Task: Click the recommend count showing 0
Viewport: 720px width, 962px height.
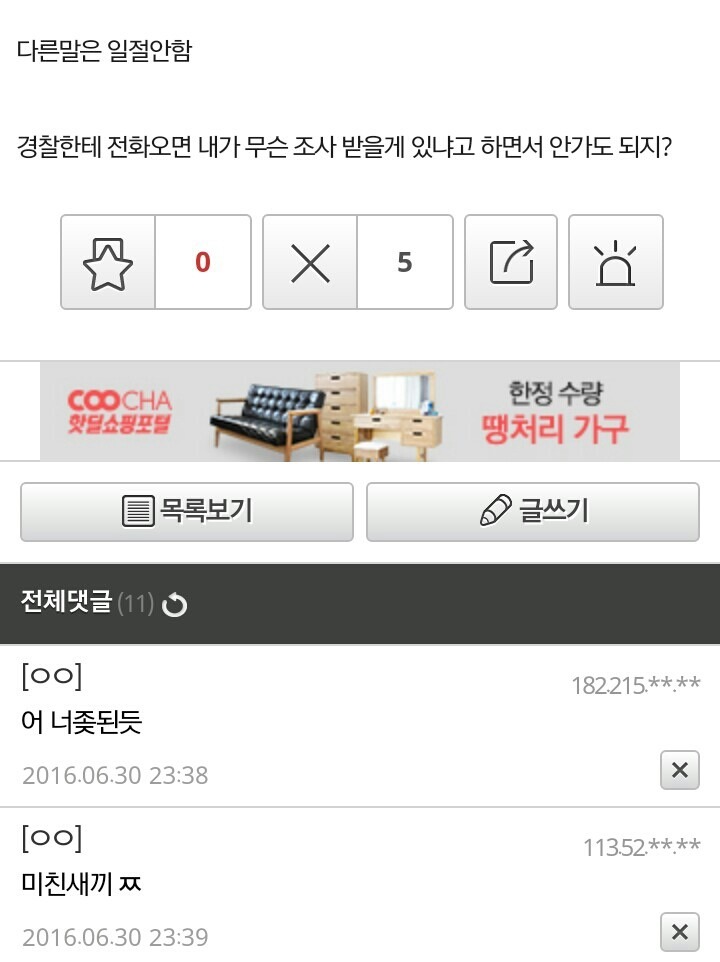Action: [x=203, y=262]
